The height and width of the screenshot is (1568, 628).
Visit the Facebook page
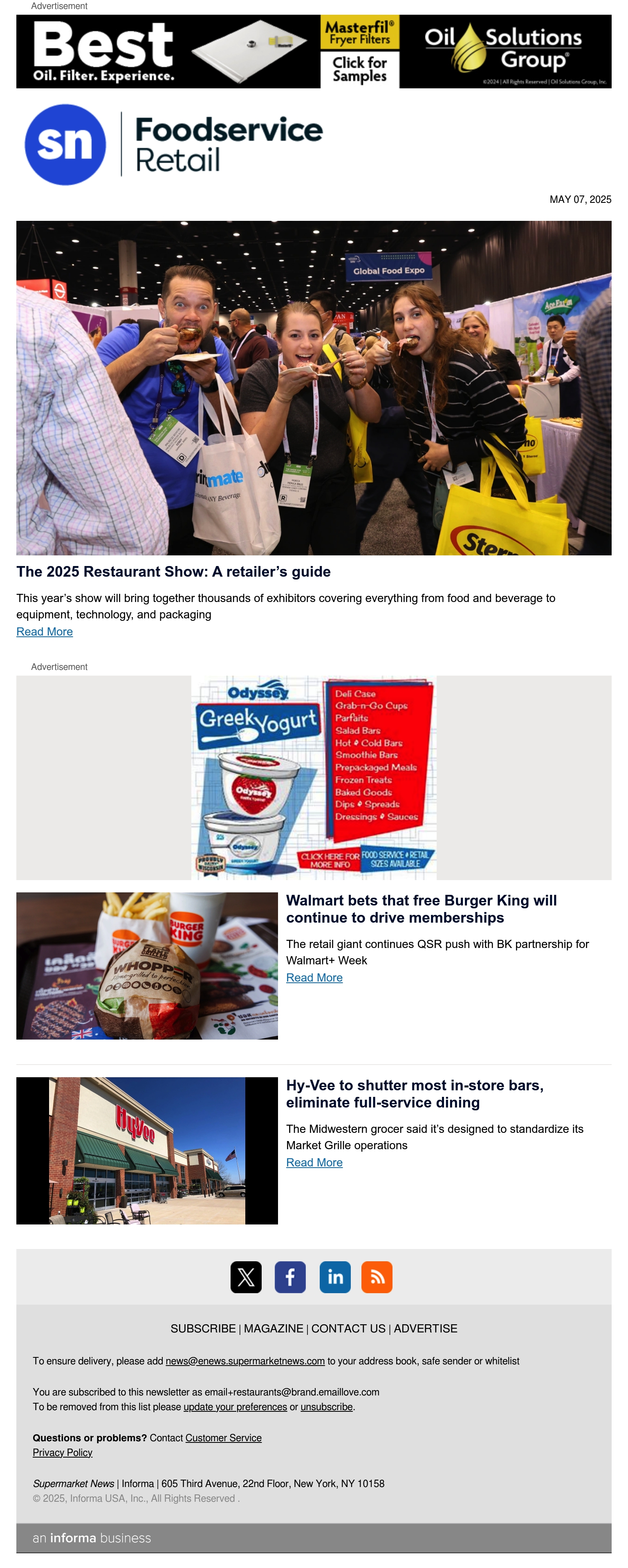(x=290, y=1277)
